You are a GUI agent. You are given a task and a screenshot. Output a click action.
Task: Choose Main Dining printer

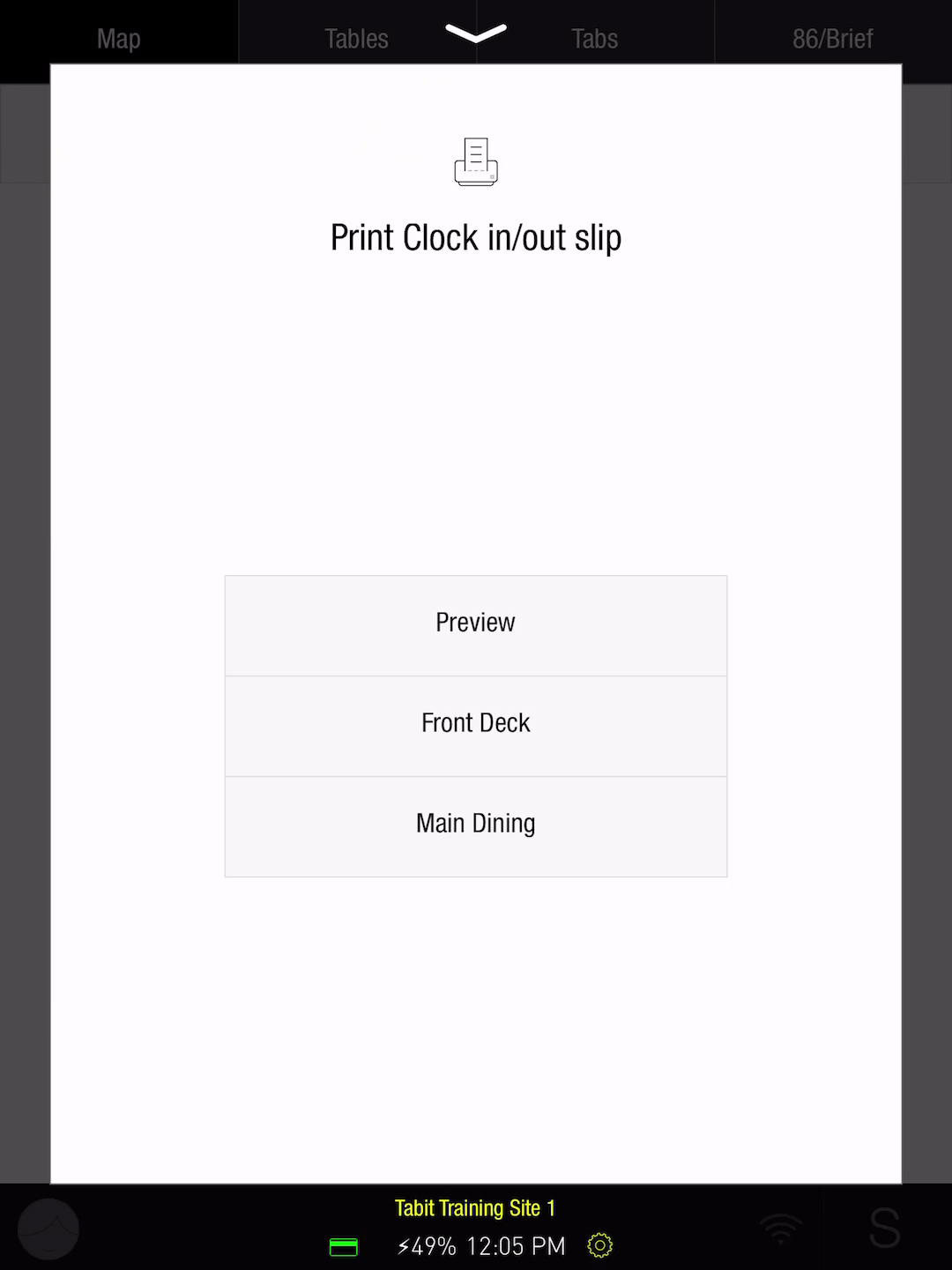pos(476,825)
